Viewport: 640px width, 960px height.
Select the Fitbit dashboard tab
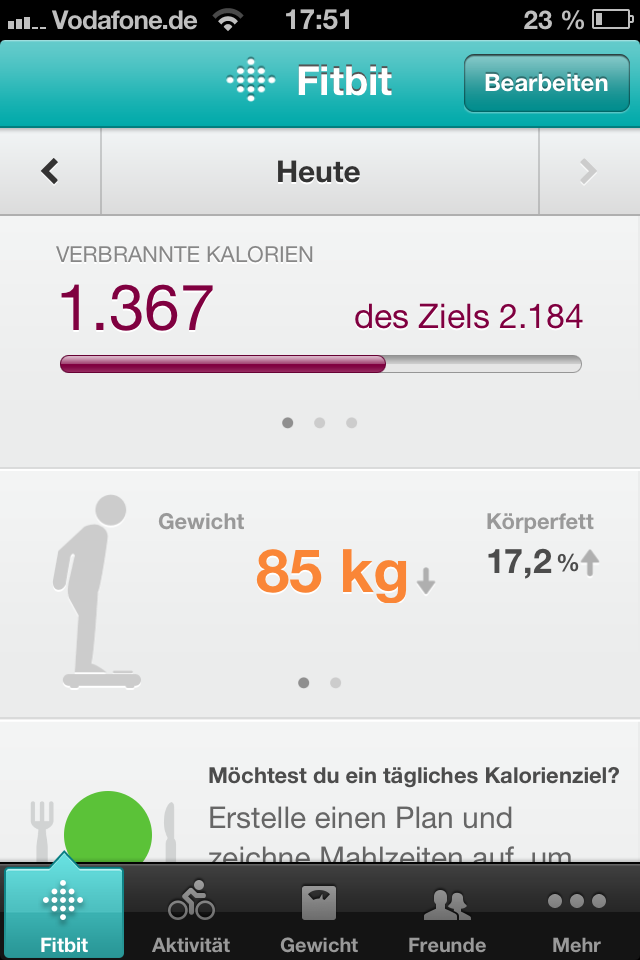point(64,914)
